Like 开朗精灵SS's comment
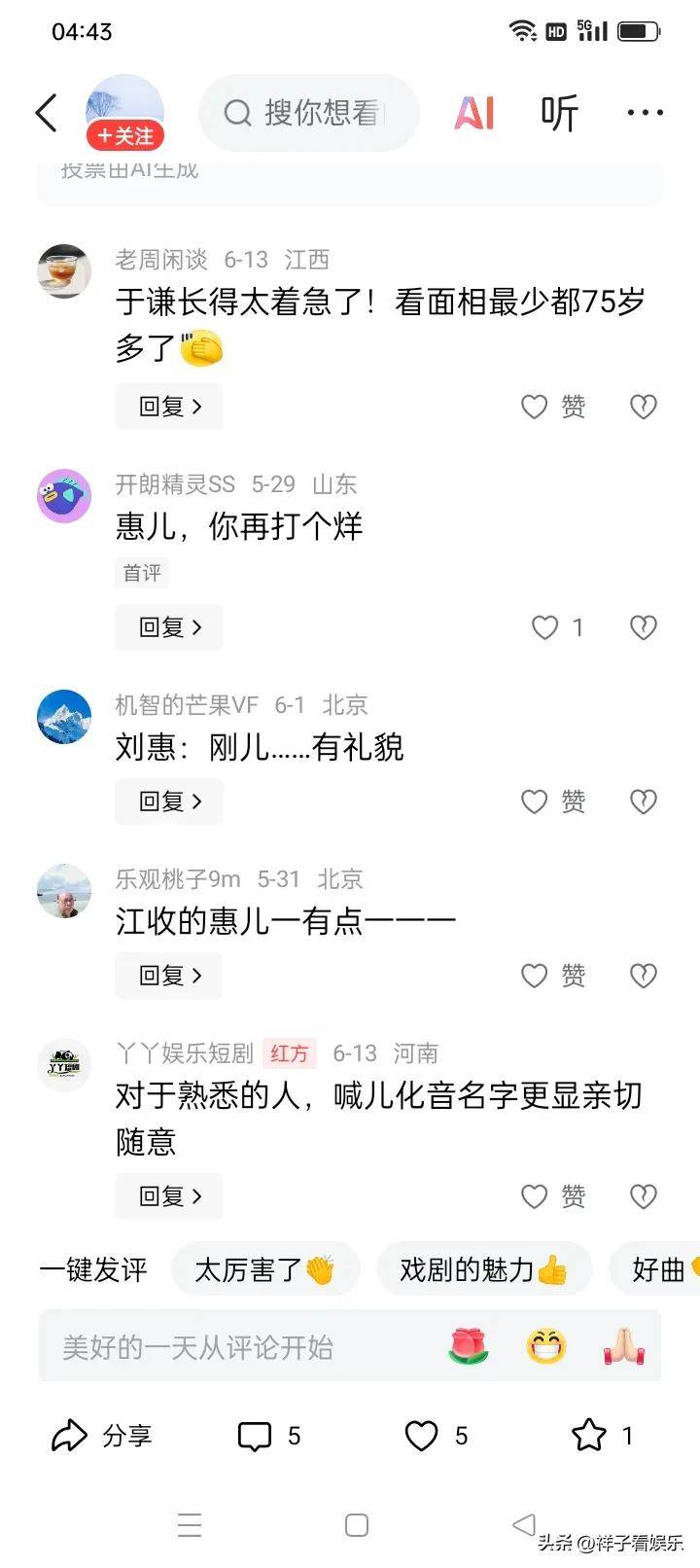The width and height of the screenshot is (700, 1568). point(545,627)
